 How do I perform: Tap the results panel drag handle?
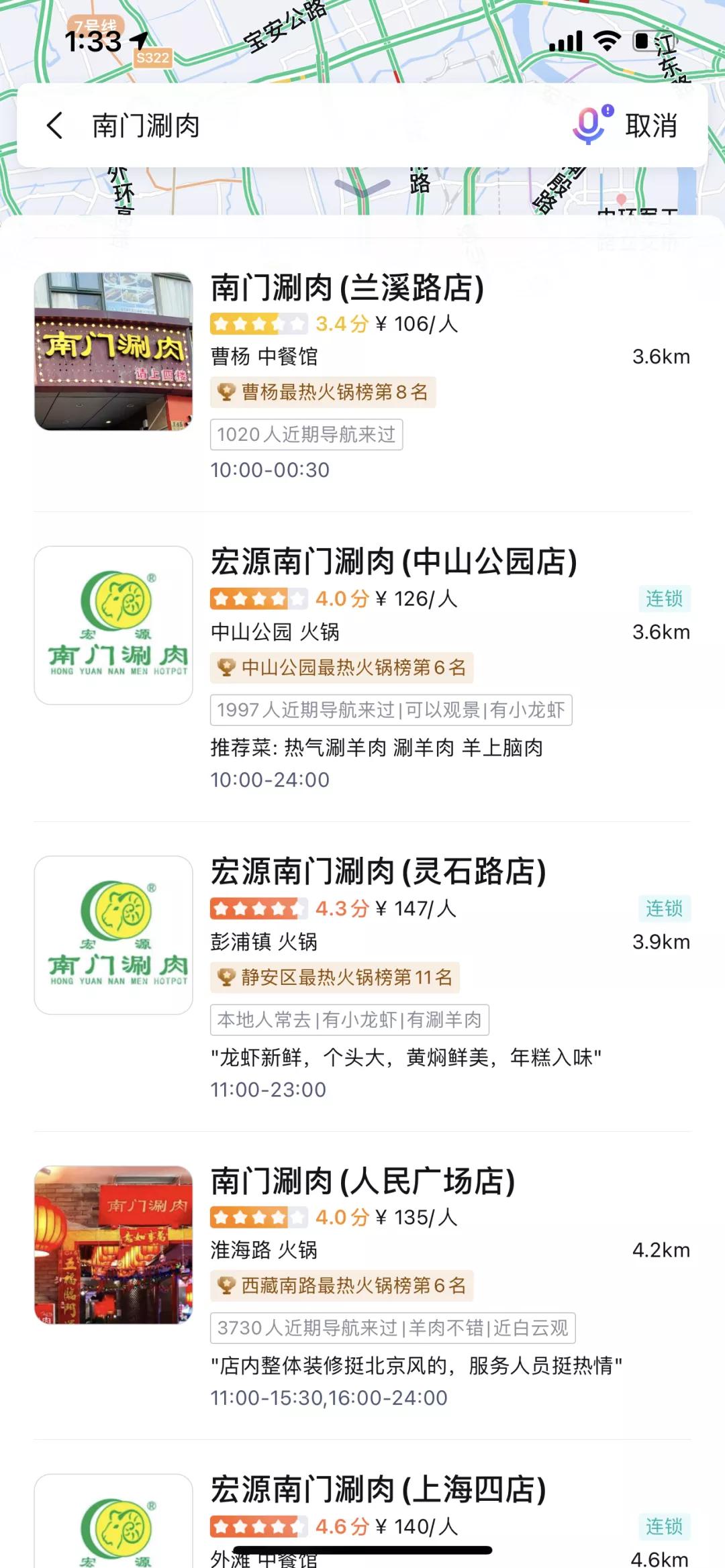click(x=362, y=188)
